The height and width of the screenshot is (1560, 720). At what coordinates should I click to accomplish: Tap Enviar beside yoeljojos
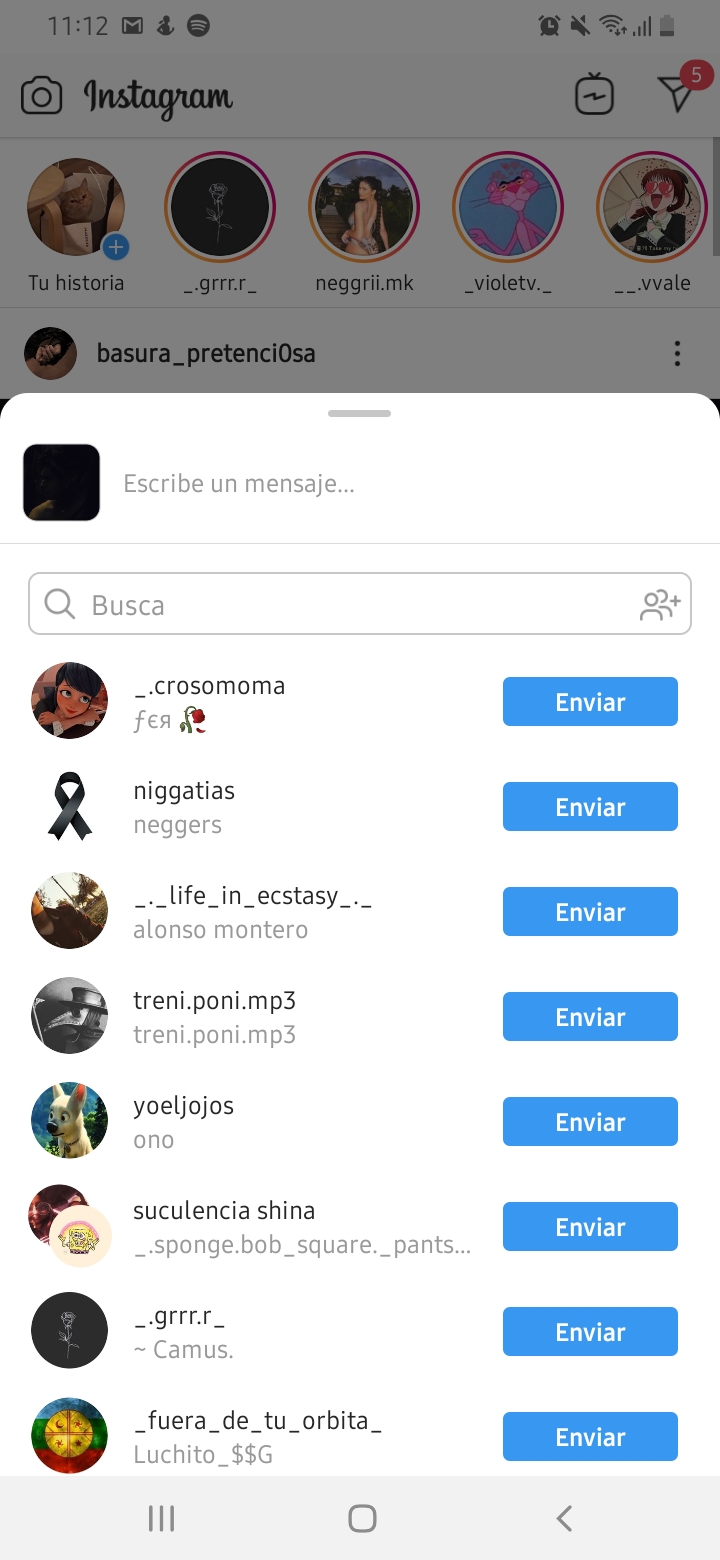[x=590, y=1122]
